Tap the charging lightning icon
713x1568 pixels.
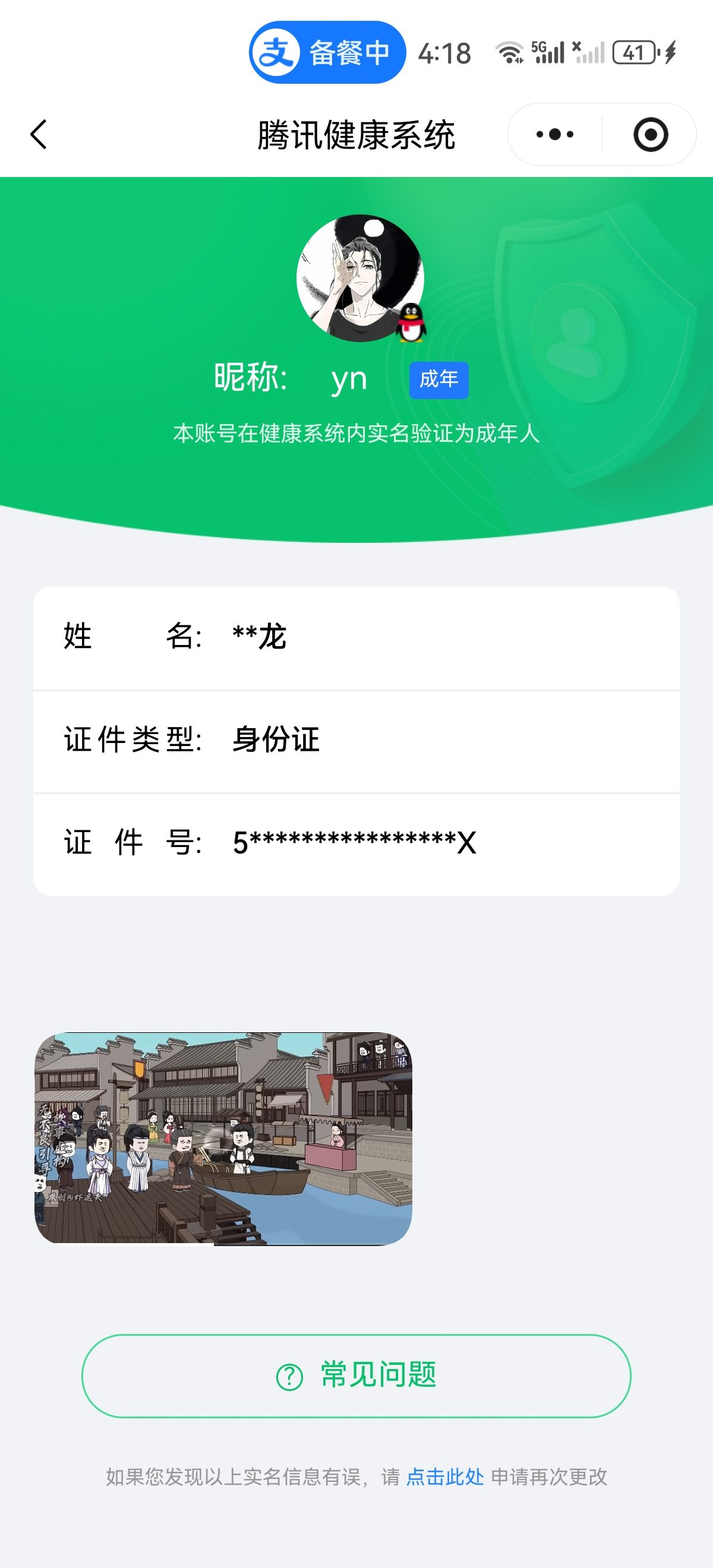coord(670,53)
